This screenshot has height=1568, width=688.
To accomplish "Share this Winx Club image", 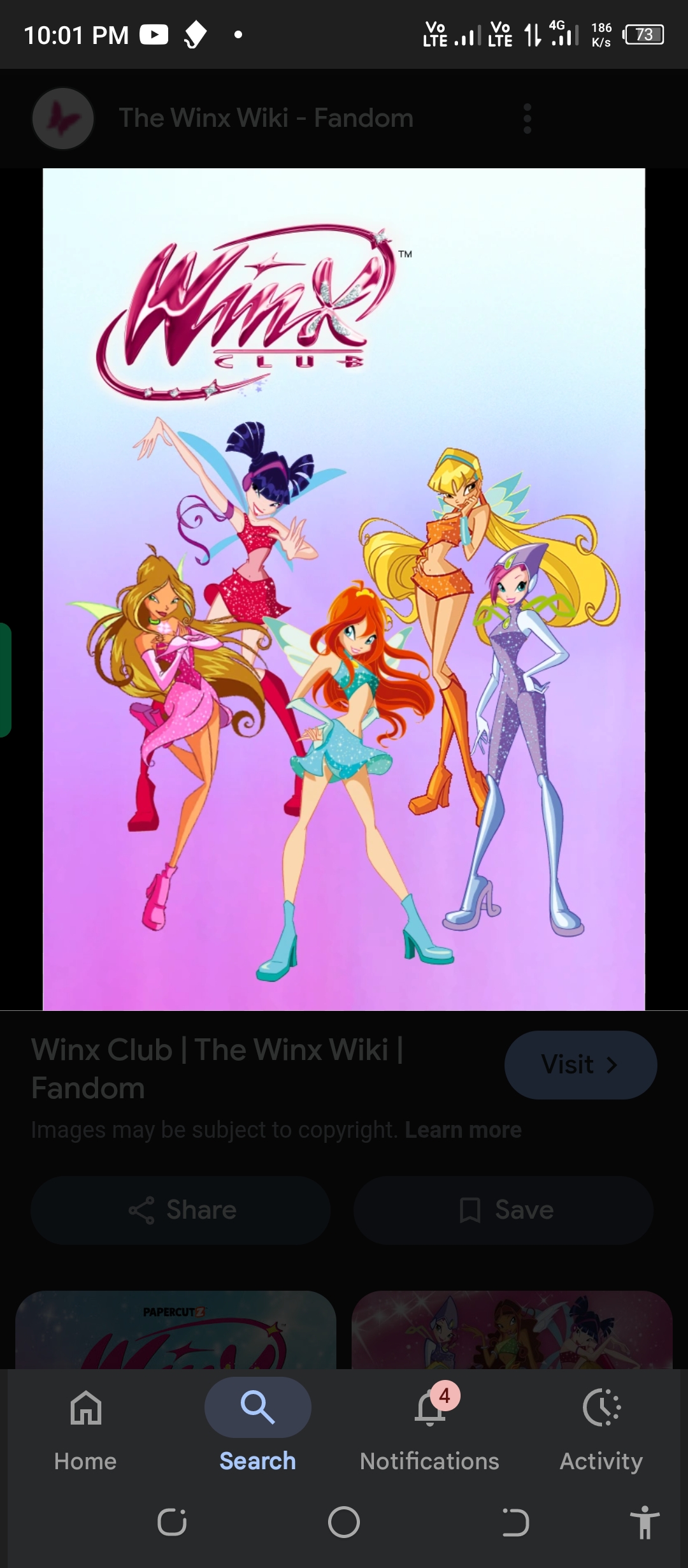I will pos(181,1210).
